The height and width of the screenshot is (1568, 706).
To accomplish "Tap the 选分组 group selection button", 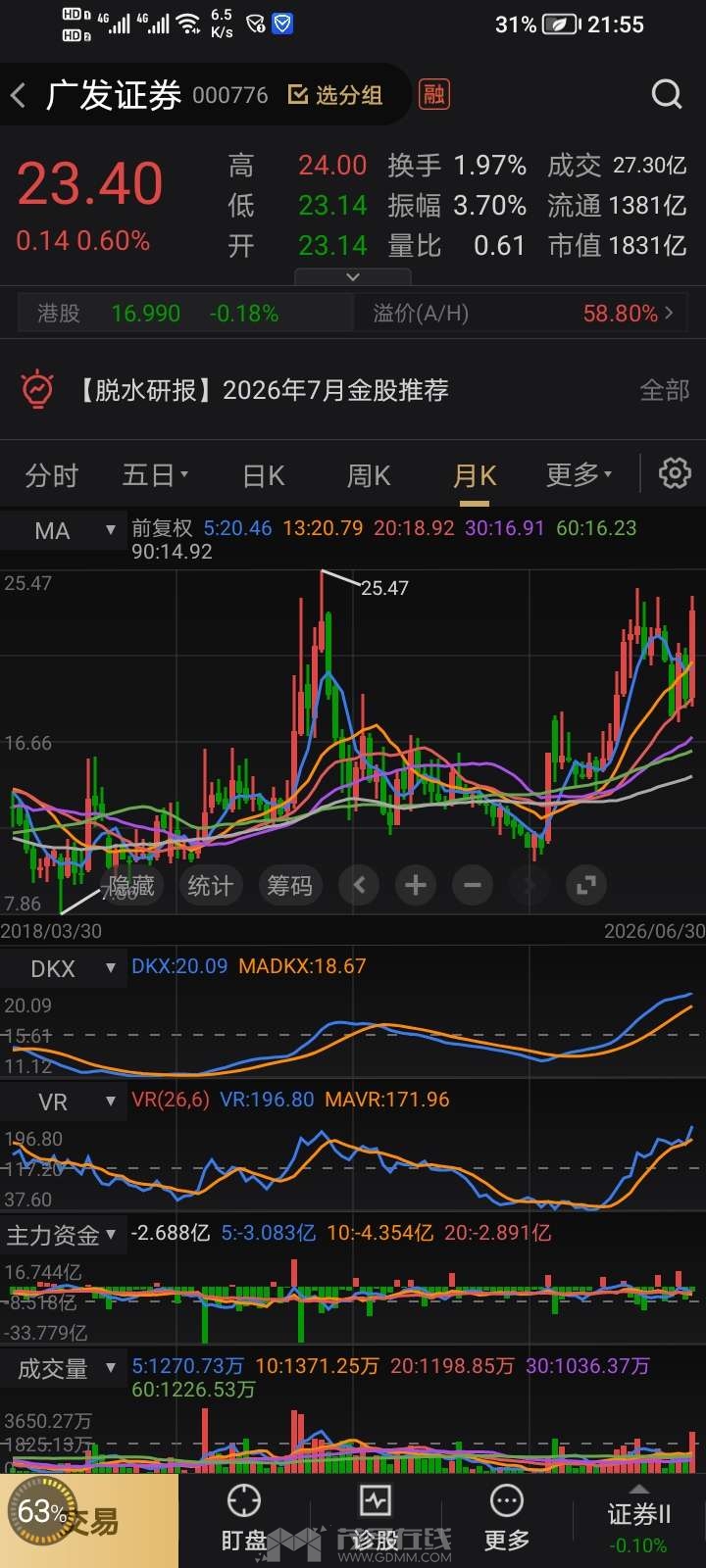I will pos(335,95).
